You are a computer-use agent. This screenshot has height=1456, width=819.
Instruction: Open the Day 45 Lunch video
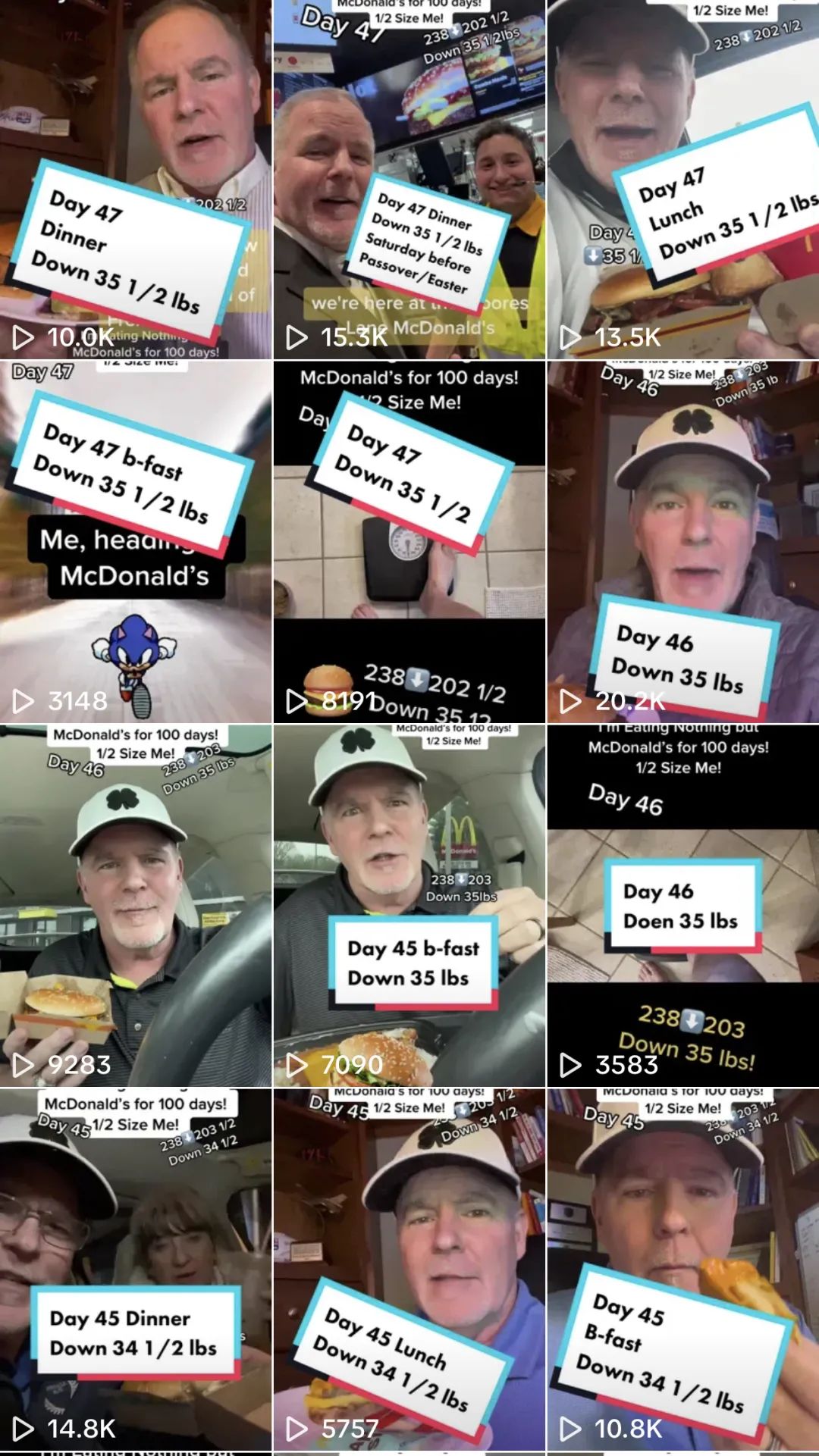click(x=409, y=1270)
